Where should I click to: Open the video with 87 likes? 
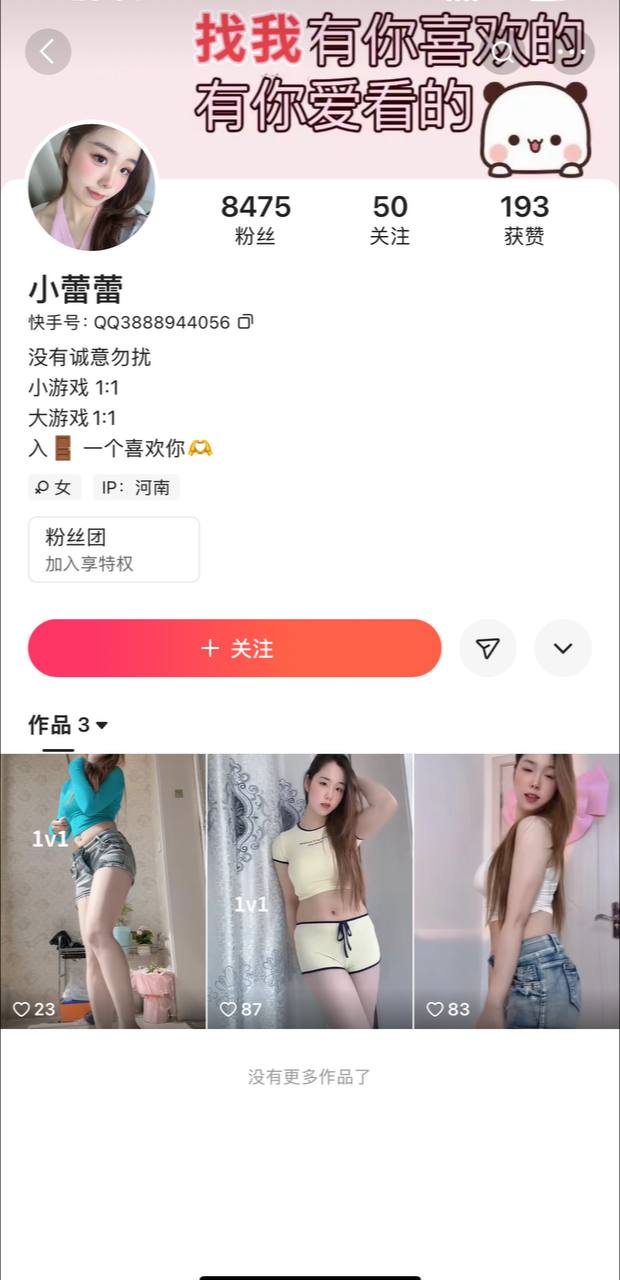click(309, 890)
